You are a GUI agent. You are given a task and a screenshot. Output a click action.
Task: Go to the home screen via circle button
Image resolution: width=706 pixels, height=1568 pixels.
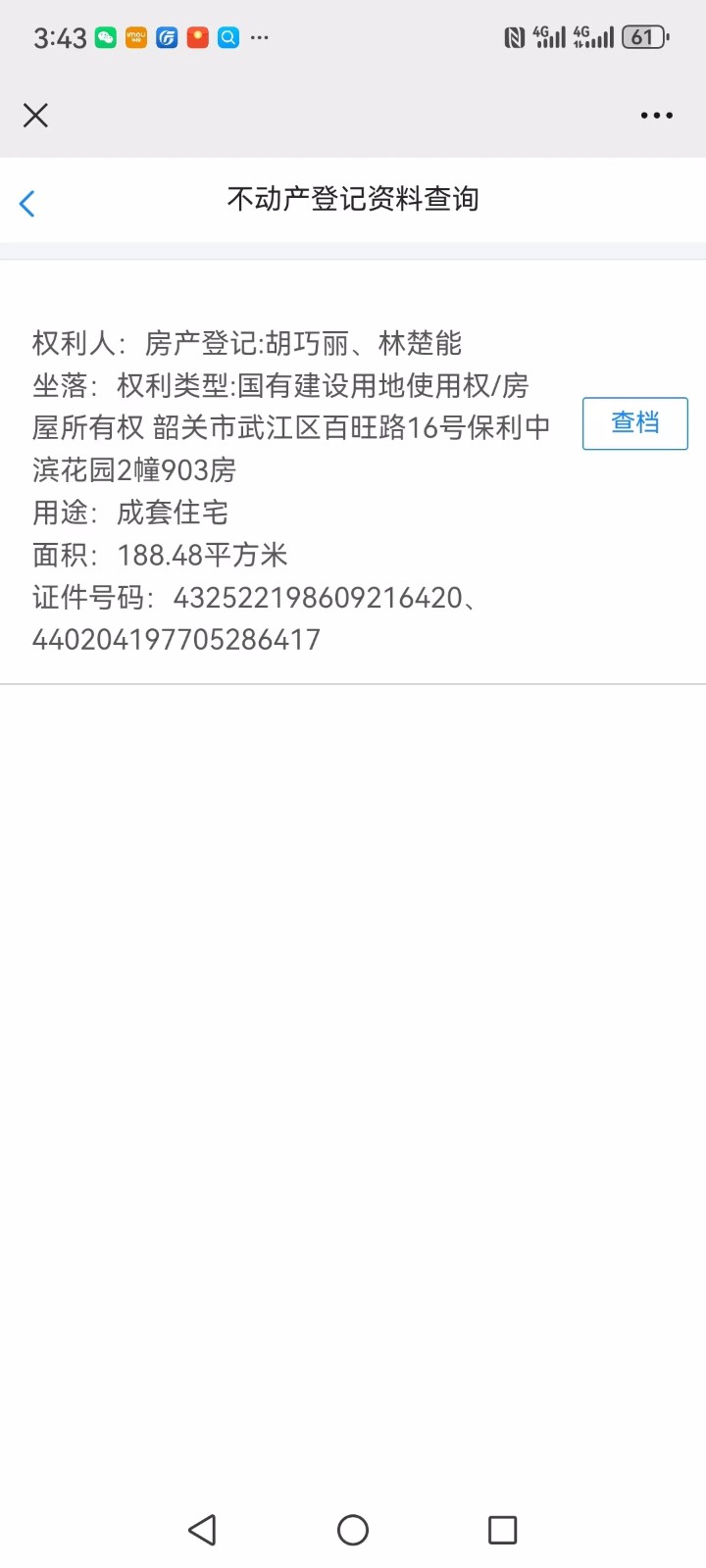[353, 1530]
